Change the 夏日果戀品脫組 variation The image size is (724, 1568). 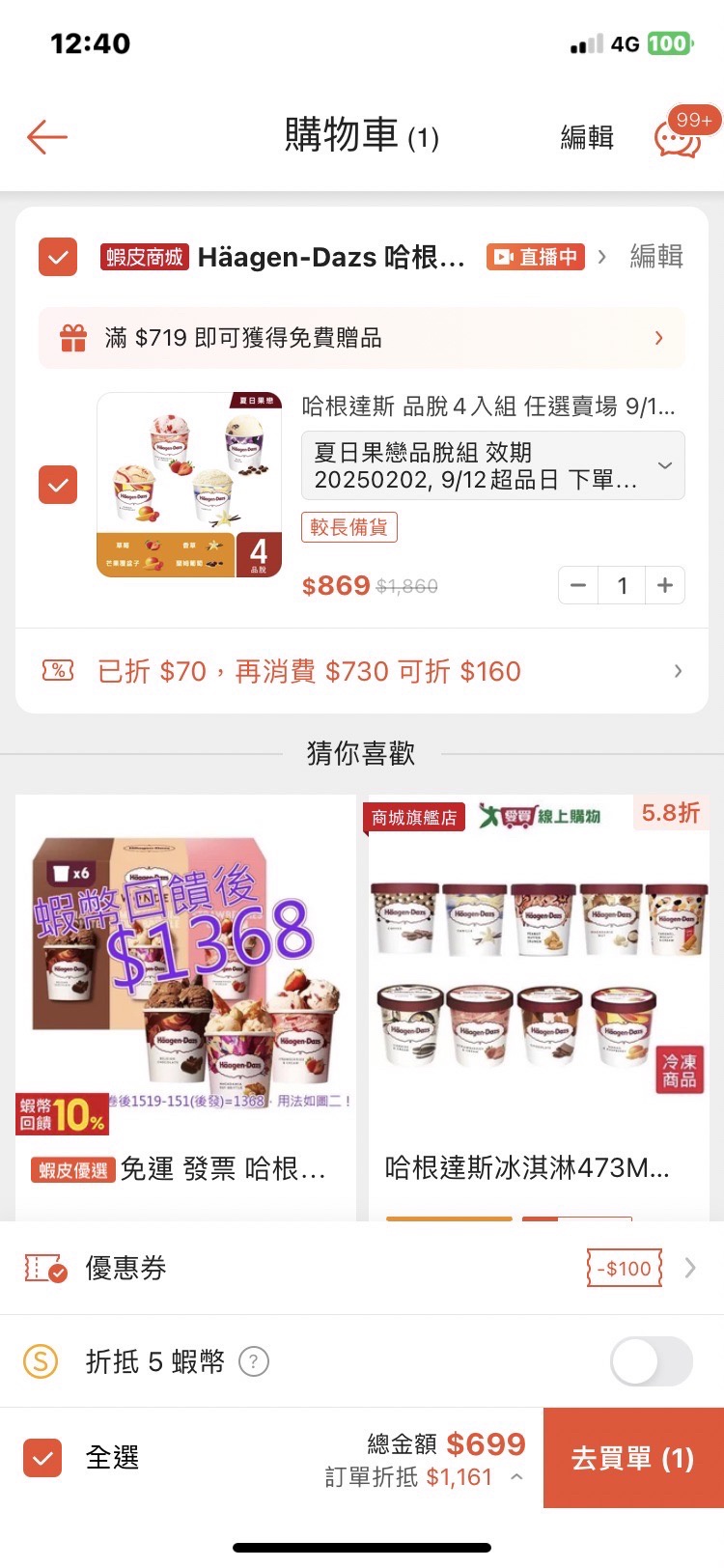click(x=492, y=465)
